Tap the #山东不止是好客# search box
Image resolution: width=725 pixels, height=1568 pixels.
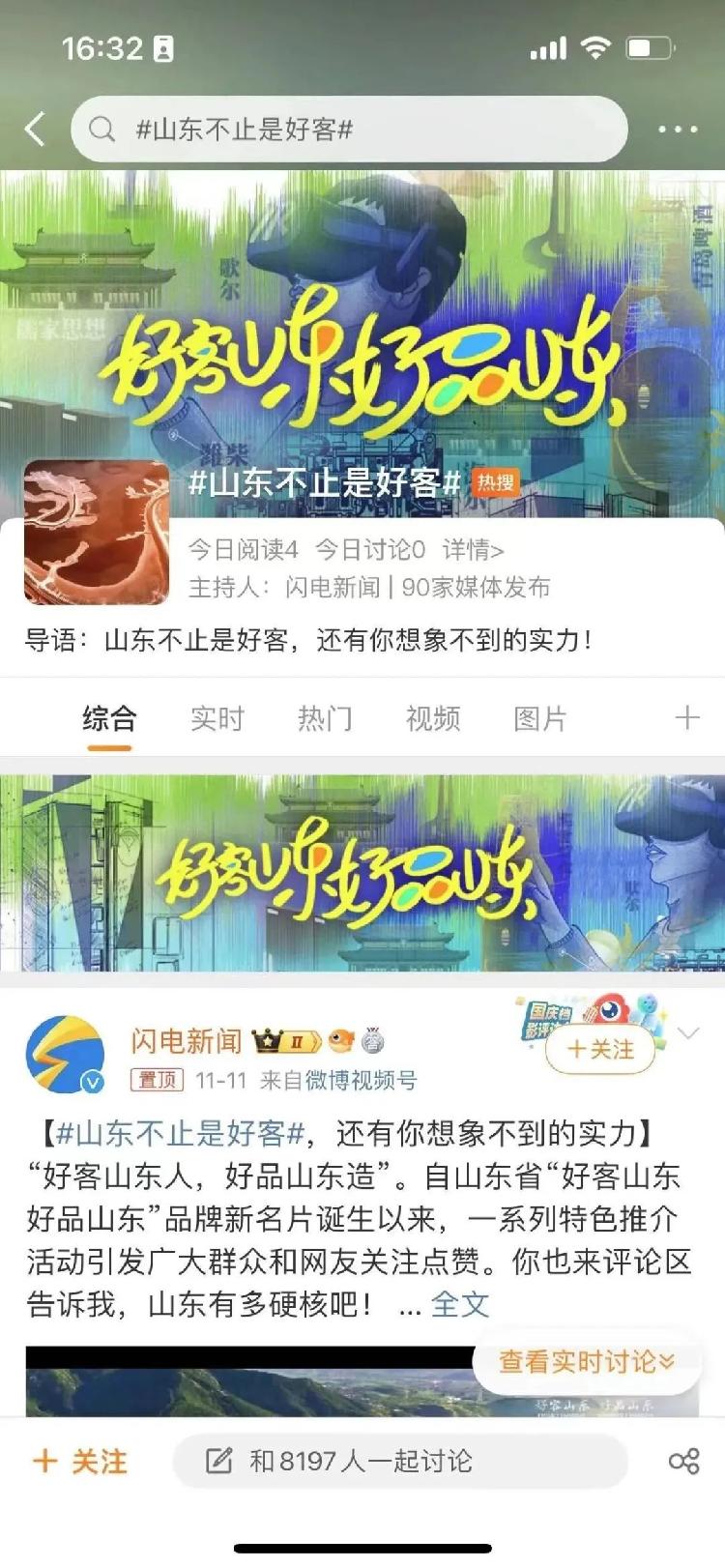click(x=348, y=129)
